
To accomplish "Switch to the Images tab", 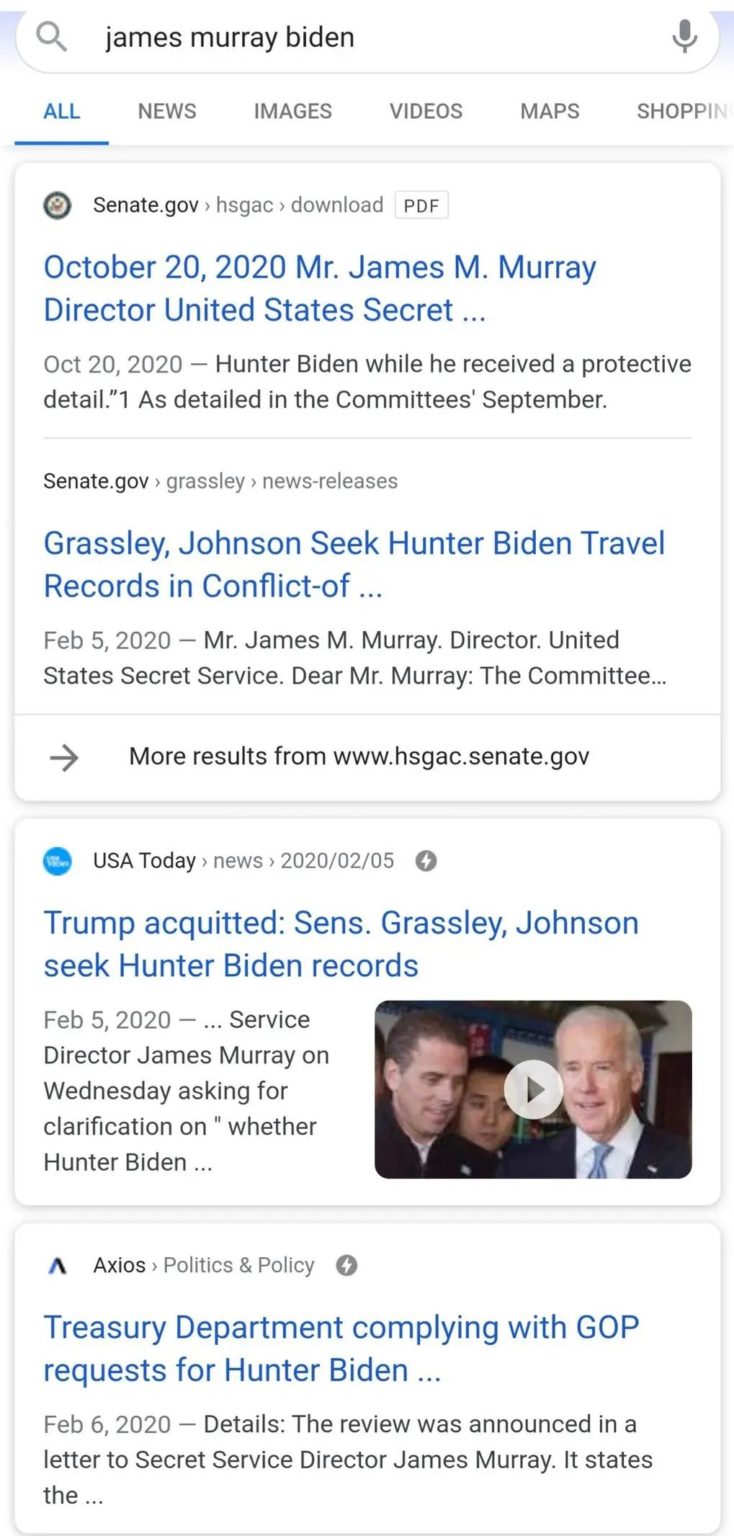I will pos(293,111).
